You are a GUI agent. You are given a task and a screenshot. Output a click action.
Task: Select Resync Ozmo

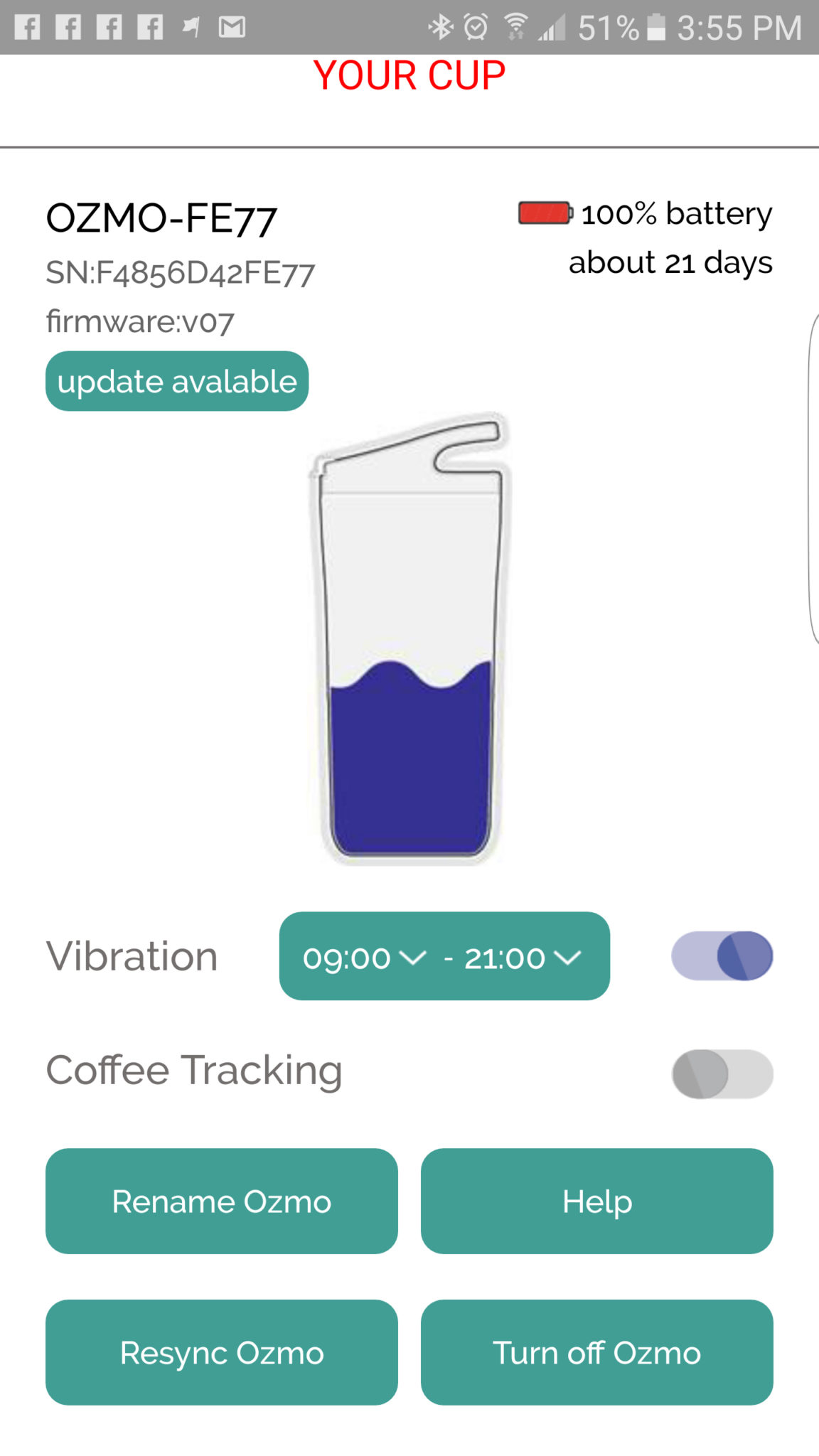[x=222, y=1352]
